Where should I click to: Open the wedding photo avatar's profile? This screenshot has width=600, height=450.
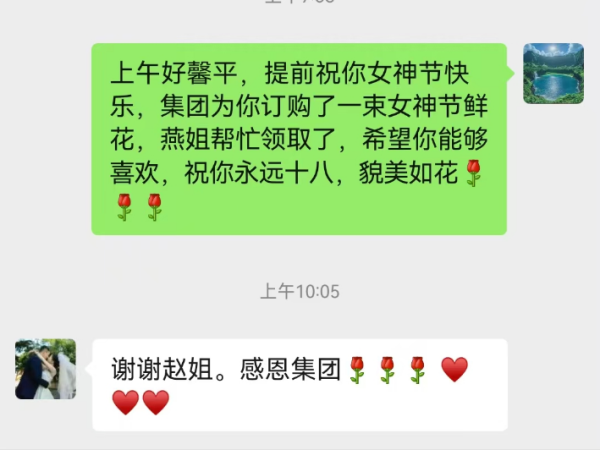[x=45, y=369]
